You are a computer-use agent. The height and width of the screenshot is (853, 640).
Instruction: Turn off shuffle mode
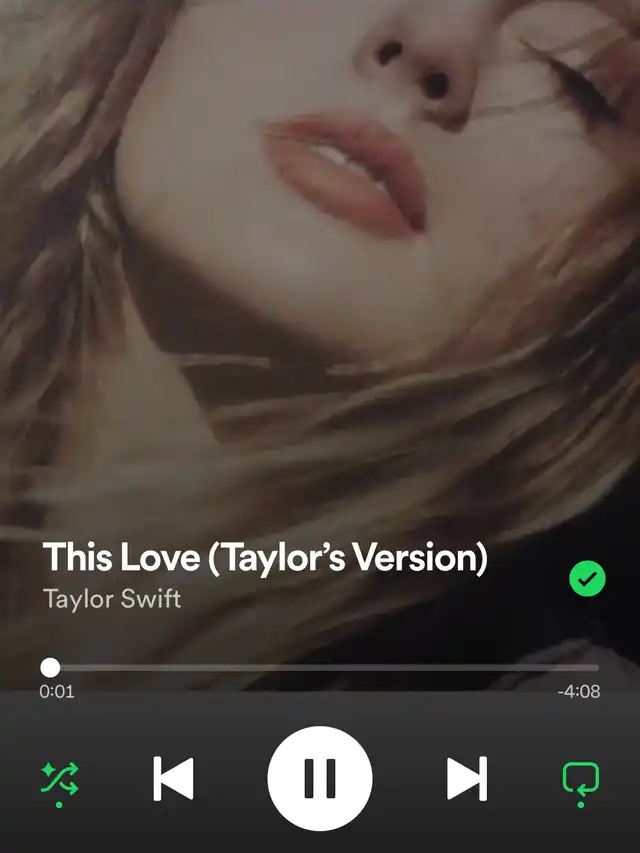[60, 778]
